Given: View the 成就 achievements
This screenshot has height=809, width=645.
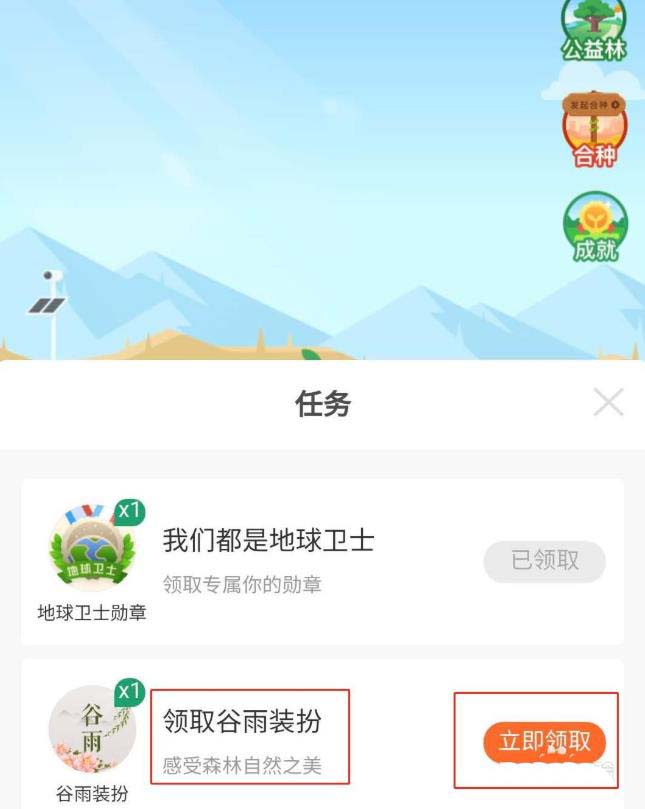Looking at the screenshot, I should click(595, 227).
